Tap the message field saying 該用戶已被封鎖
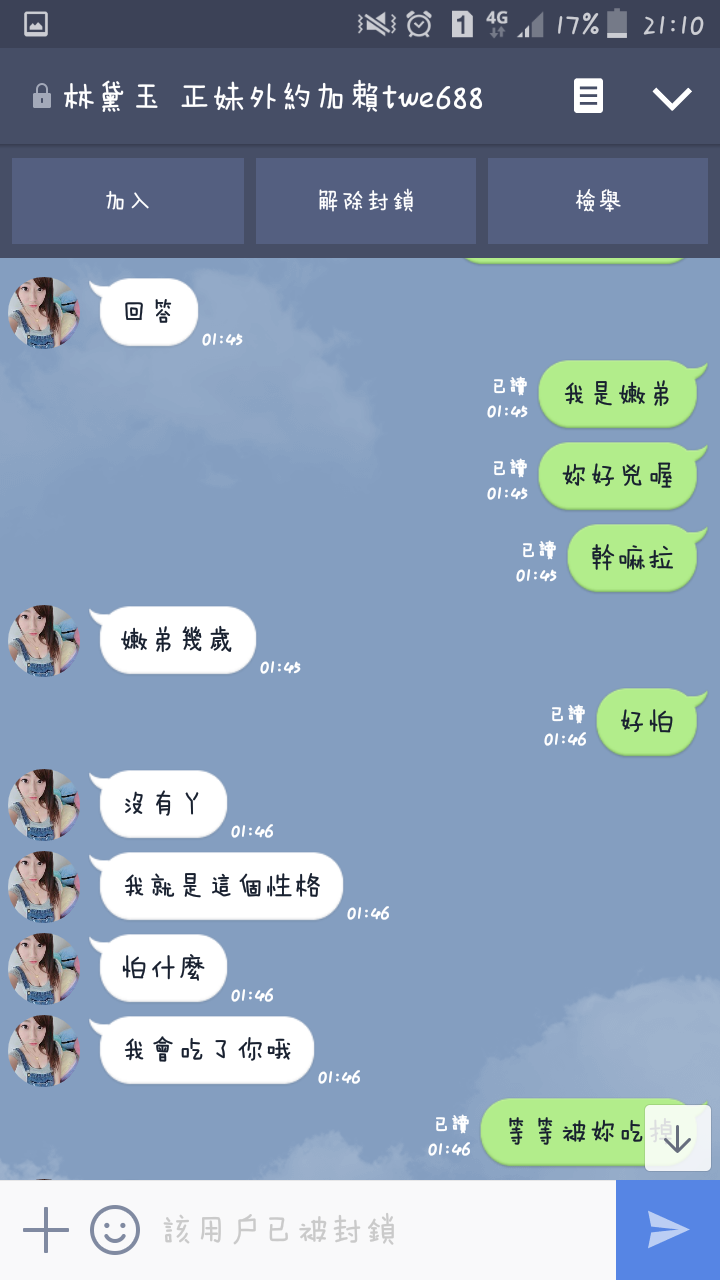Viewport: 720px width, 1280px height. (380, 1230)
